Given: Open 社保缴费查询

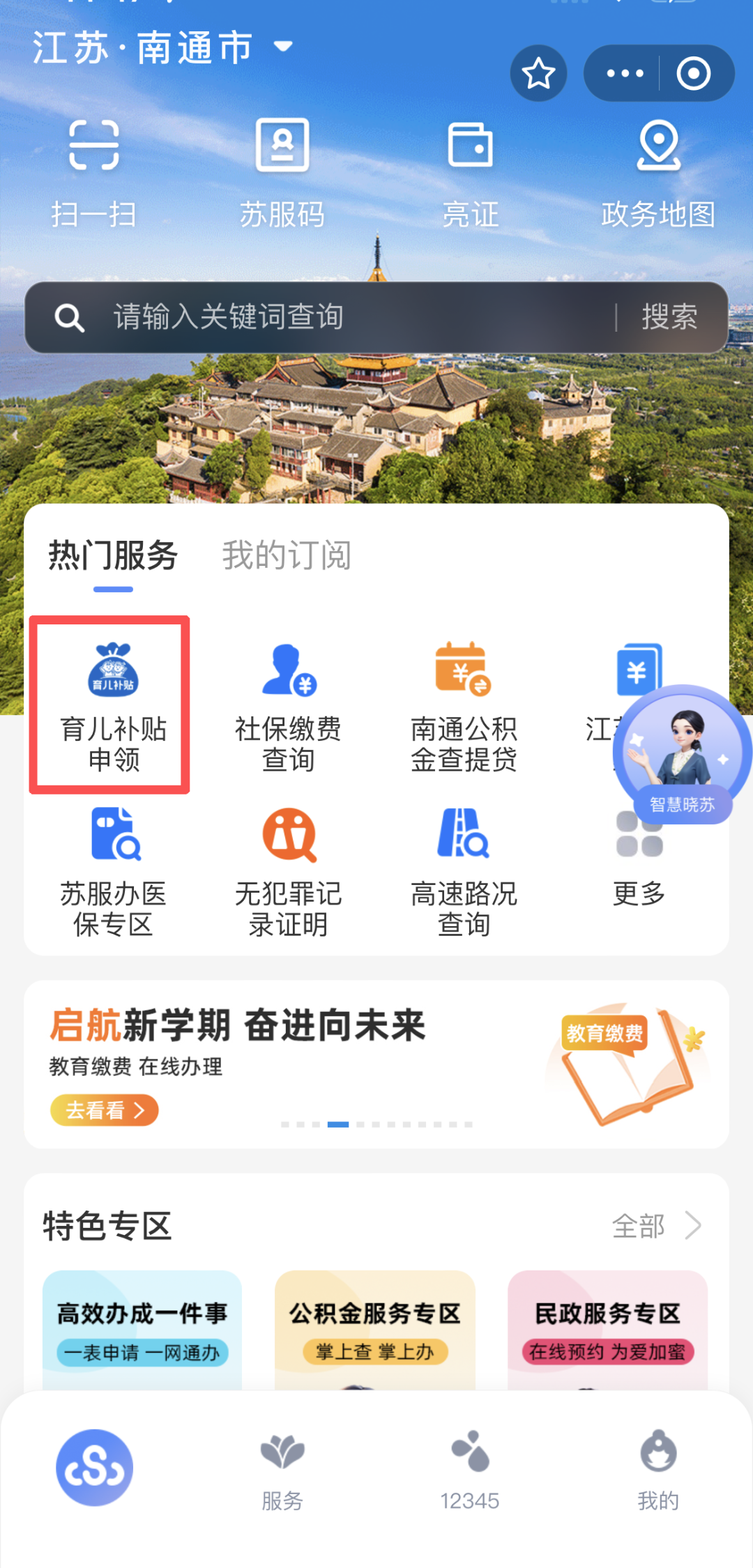Looking at the screenshot, I should point(288,705).
